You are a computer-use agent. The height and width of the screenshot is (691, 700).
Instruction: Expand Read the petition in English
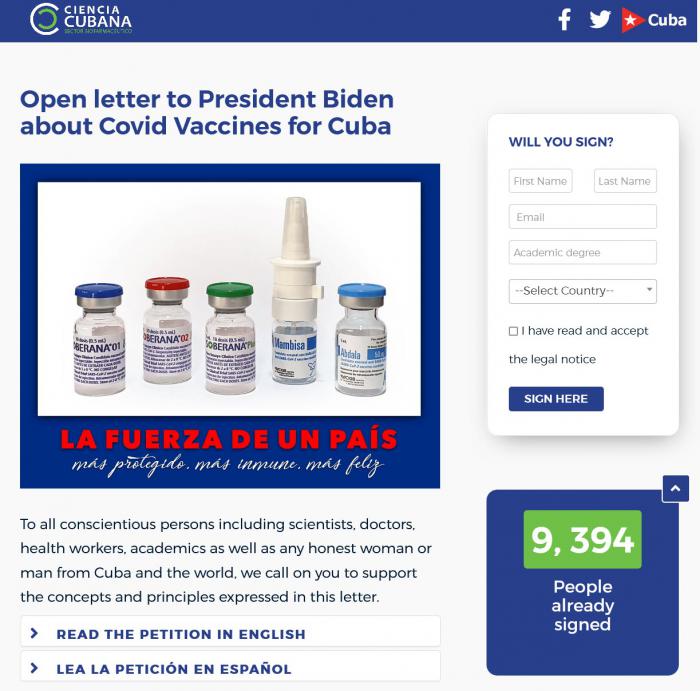click(230, 633)
